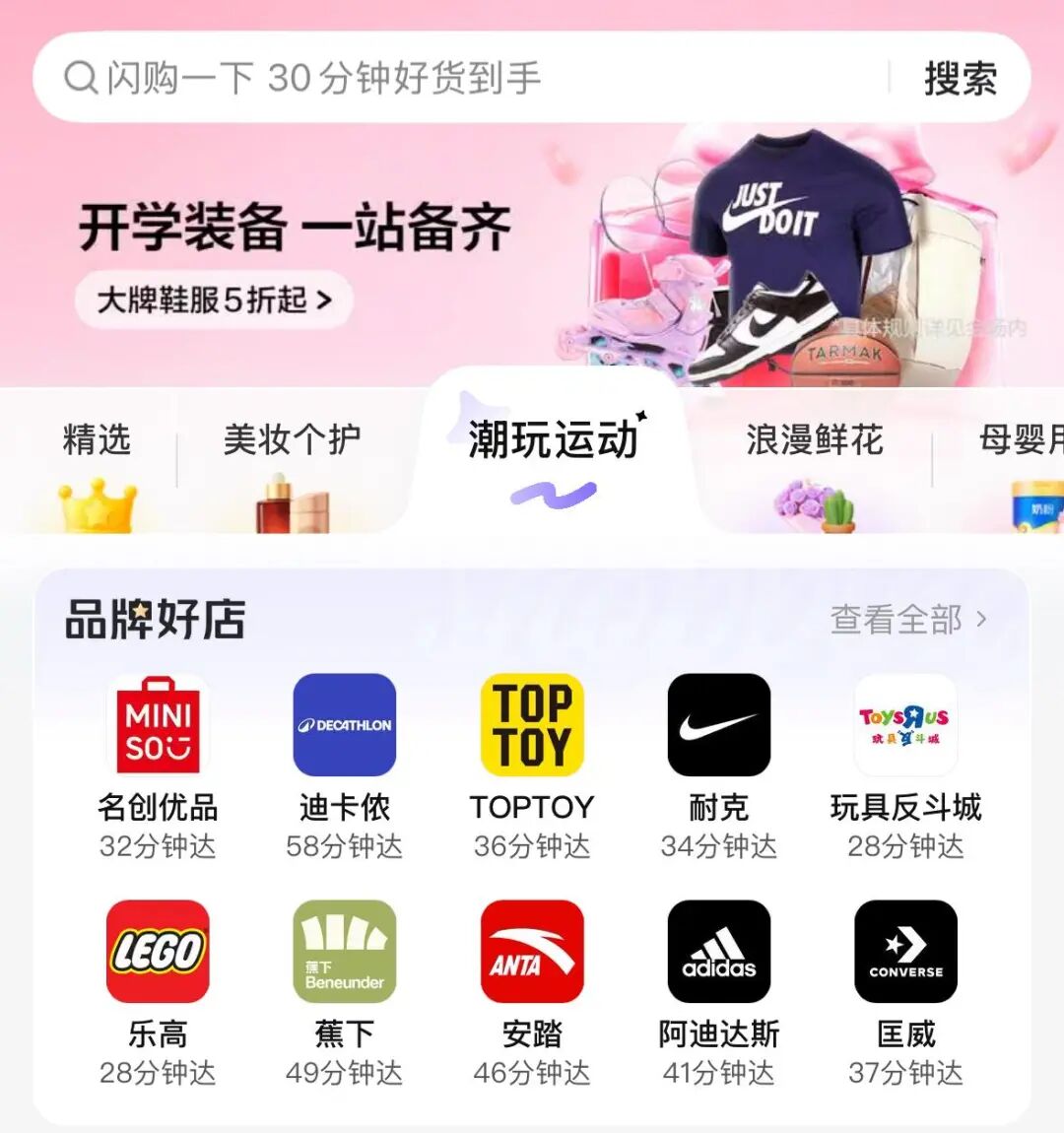This screenshot has height=1133, width=1064.
Task: Open the 大牌鞋服5折起 promotion
Action: 214,300
